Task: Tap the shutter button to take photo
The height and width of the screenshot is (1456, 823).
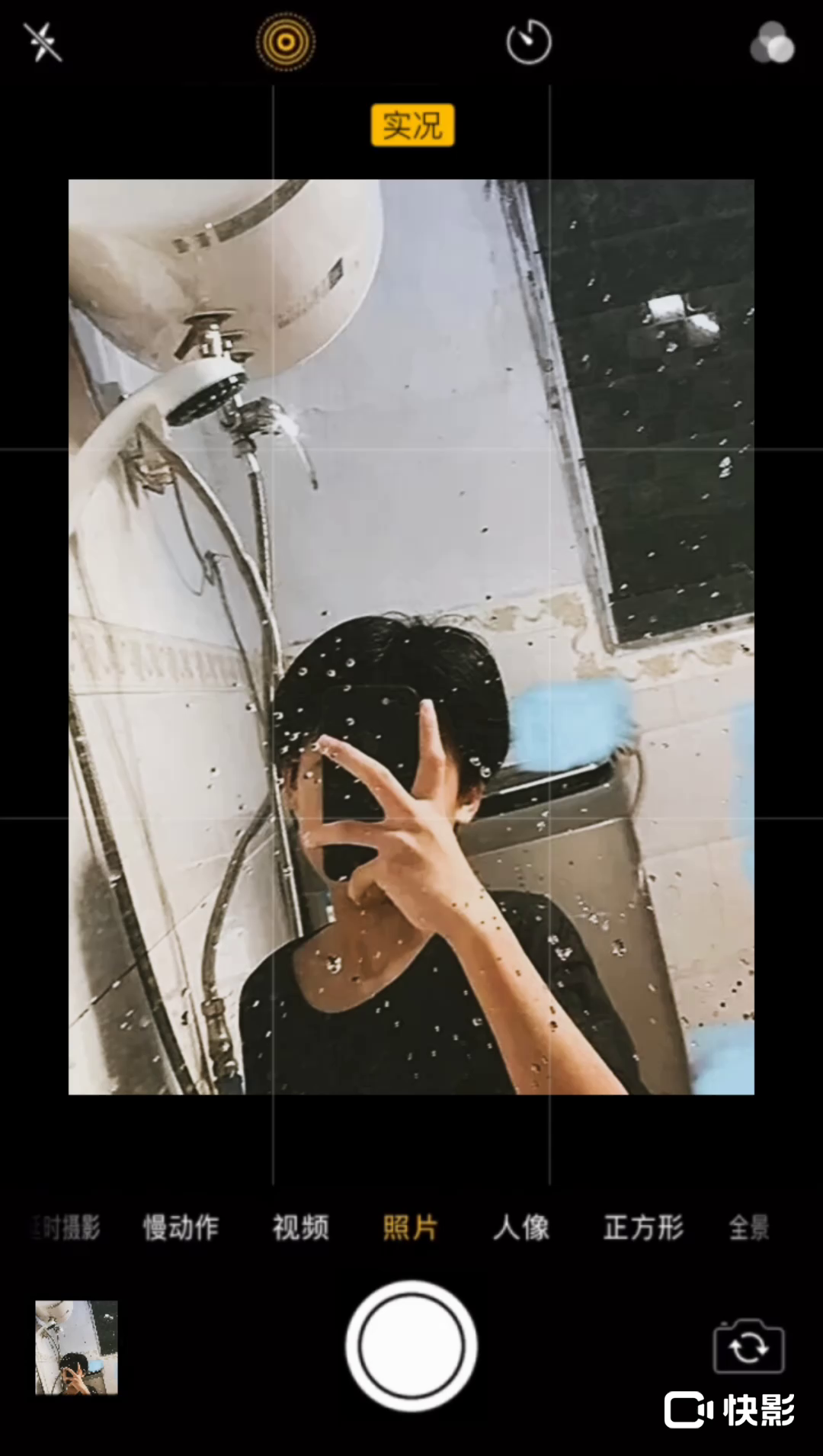Action: coord(411,1346)
